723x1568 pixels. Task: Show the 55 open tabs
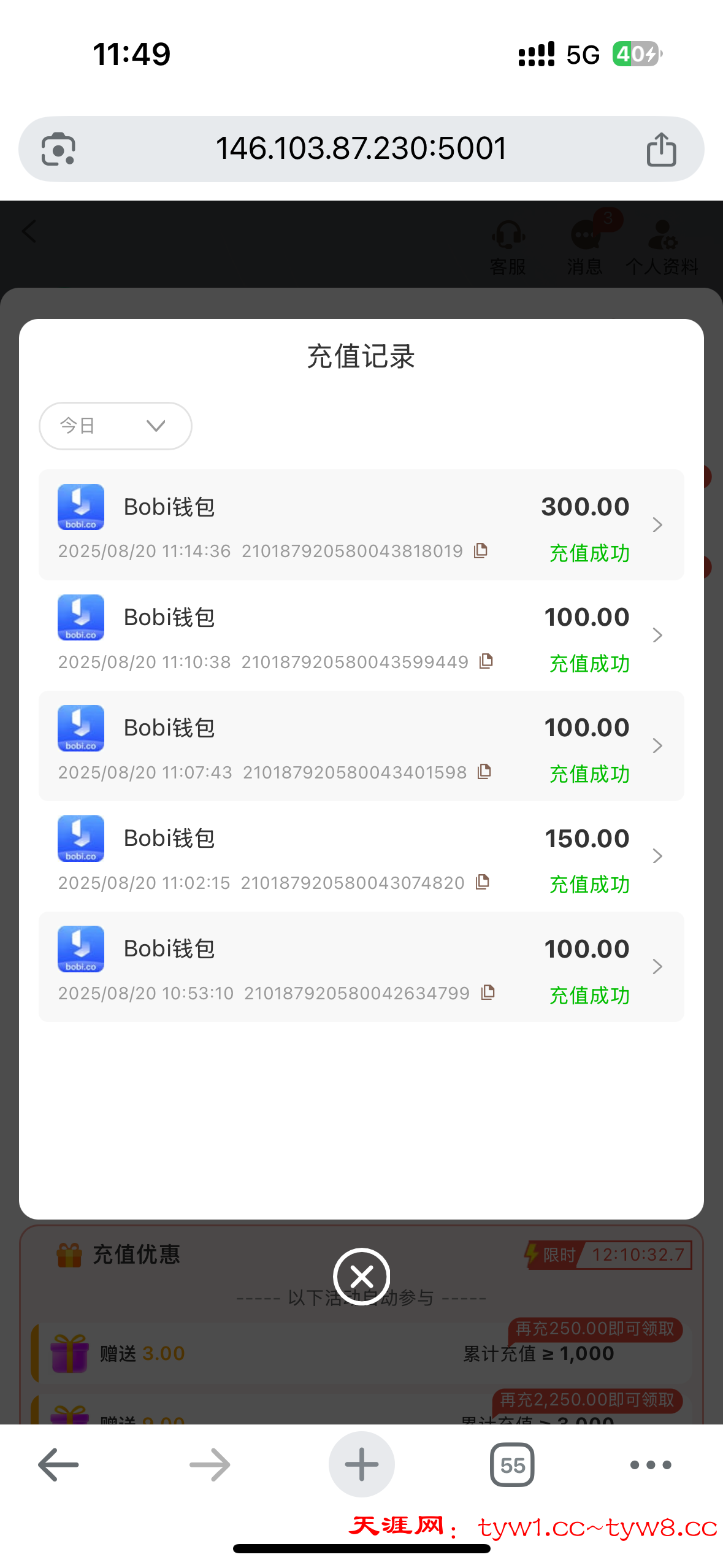[x=512, y=1465]
